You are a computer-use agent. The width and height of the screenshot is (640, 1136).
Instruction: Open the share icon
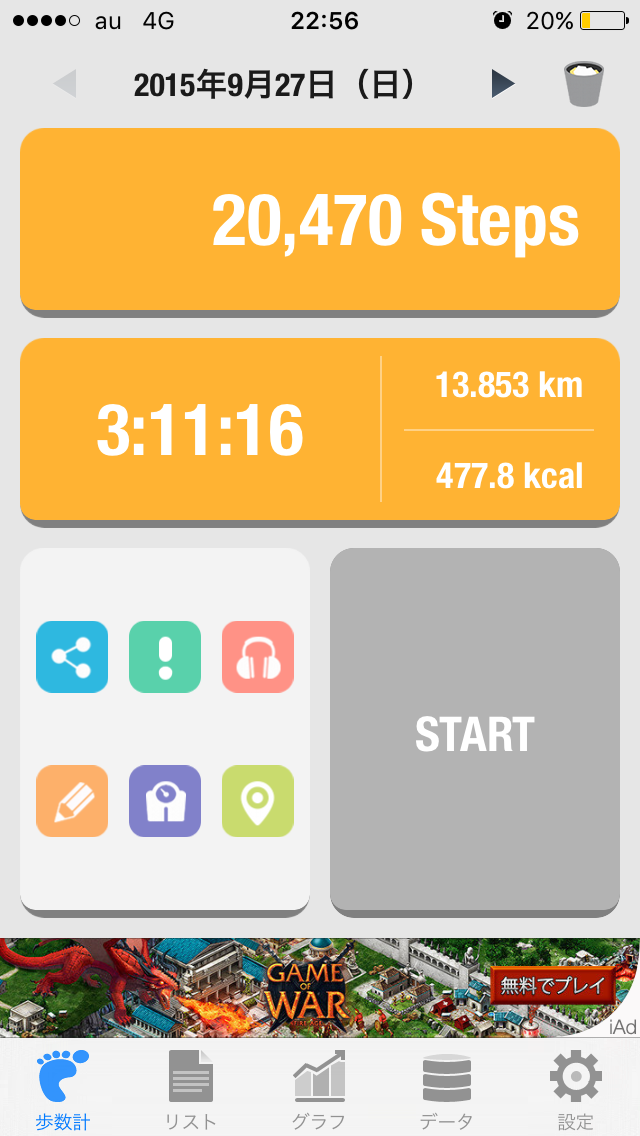click(72, 657)
